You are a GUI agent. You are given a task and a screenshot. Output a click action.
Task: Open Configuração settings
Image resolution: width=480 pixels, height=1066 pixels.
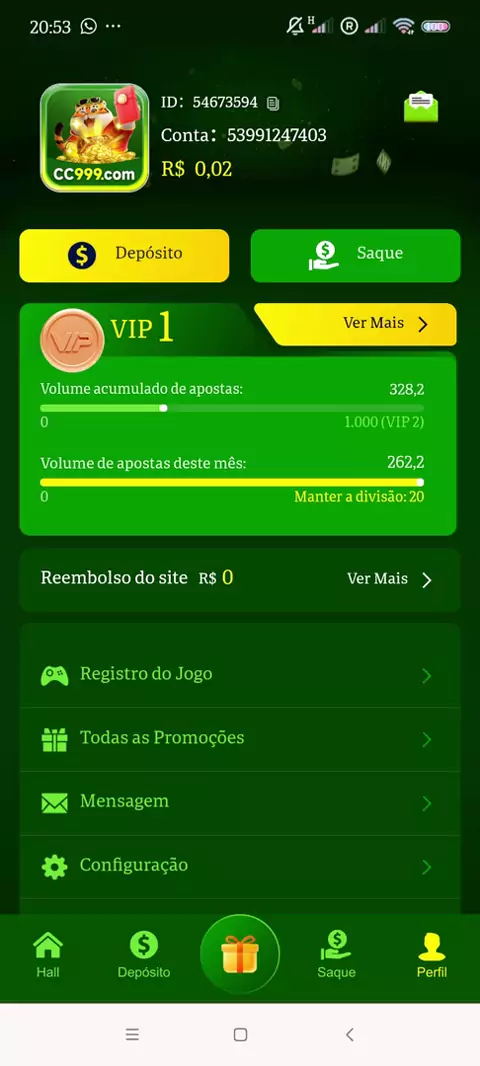(x=240, y=866)
